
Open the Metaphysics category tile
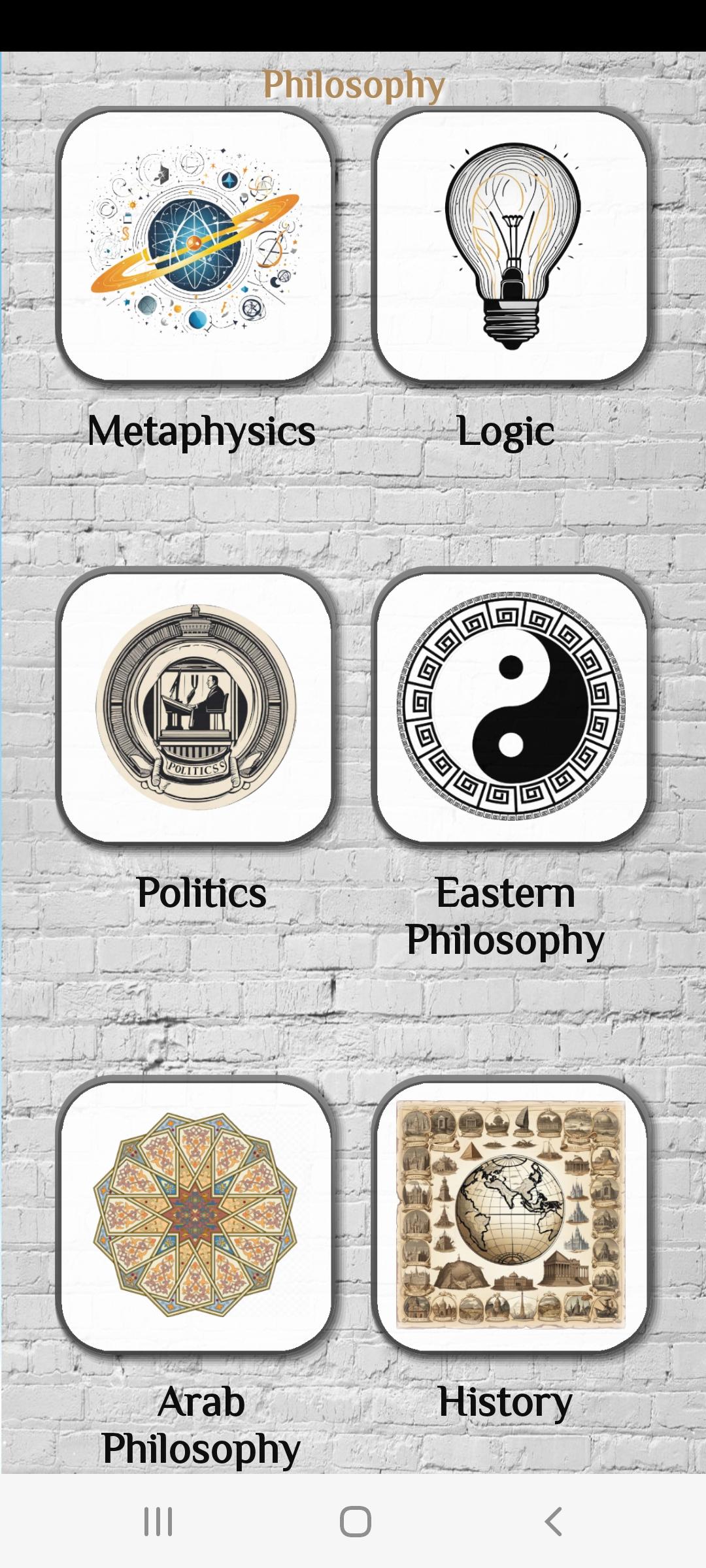[x=196, y=245]
